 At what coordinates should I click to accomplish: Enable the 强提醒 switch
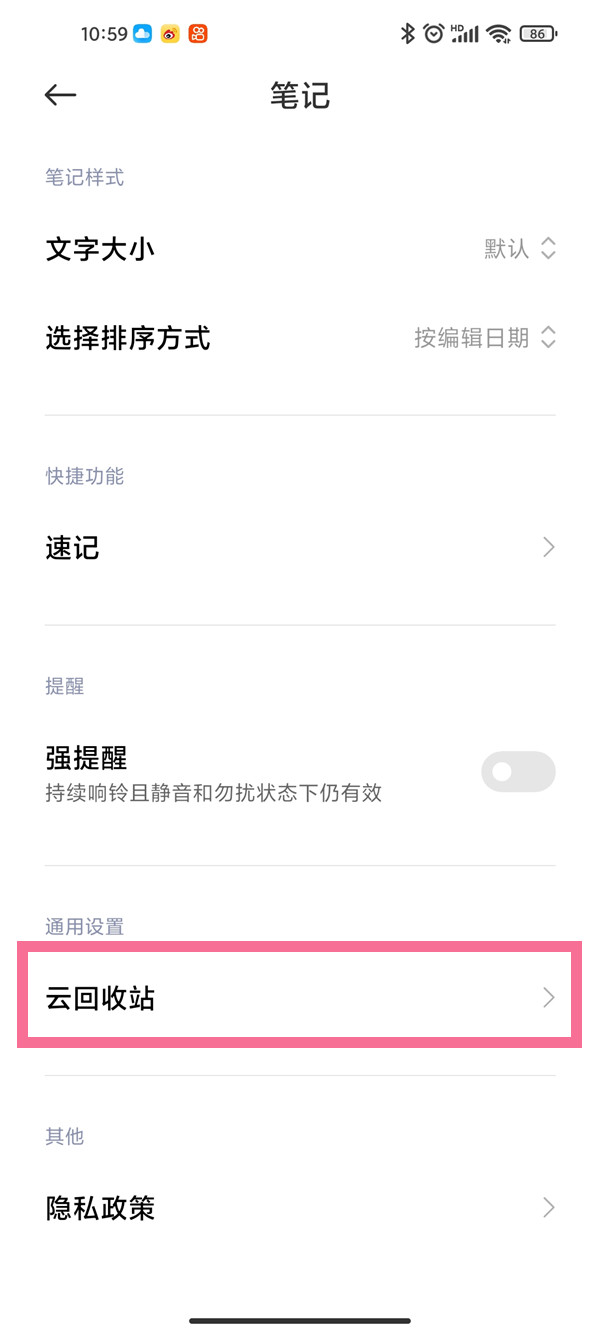[x=518, y=771]
